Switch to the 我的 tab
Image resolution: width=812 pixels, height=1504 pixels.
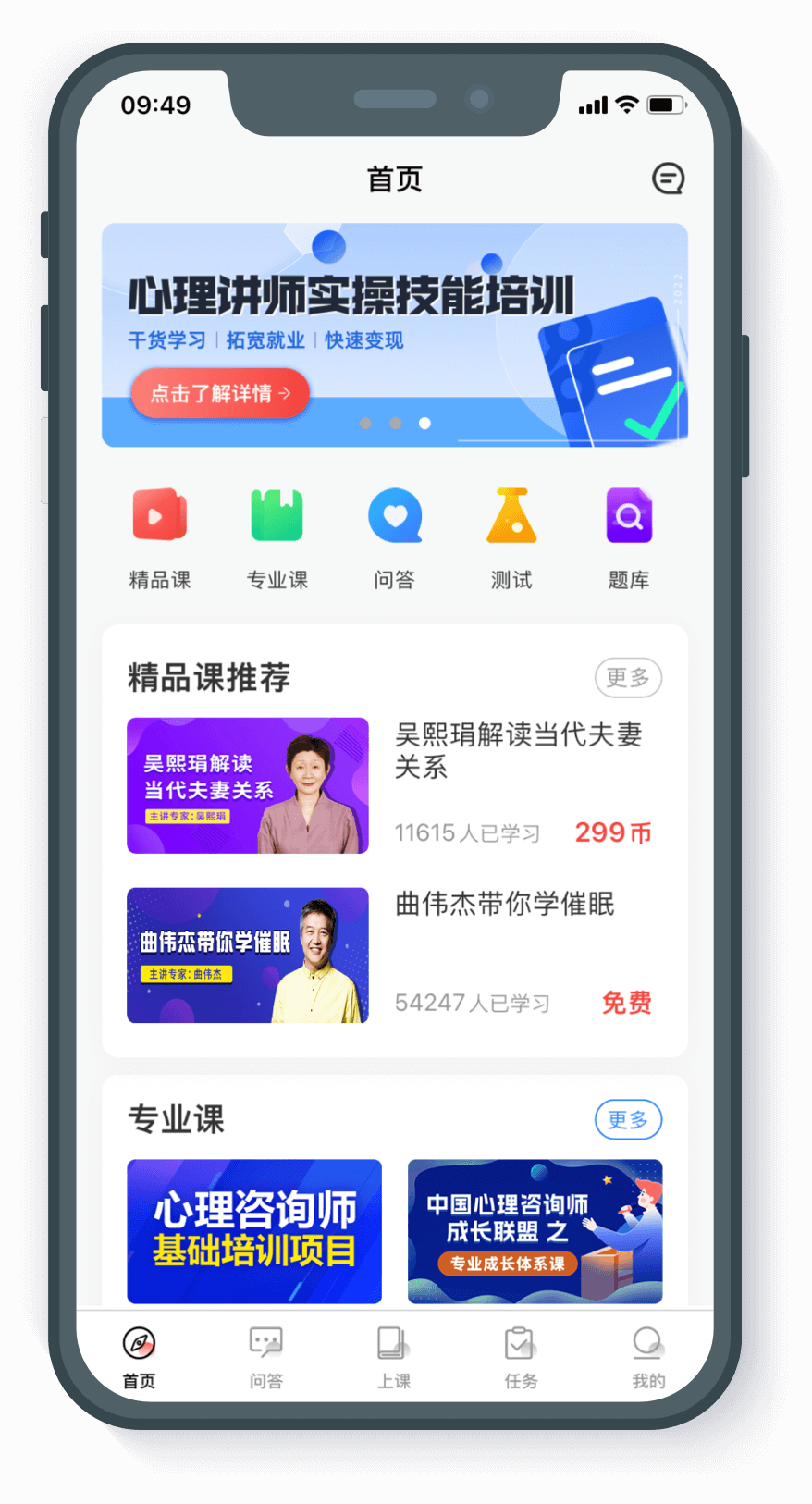[648, 1357]
